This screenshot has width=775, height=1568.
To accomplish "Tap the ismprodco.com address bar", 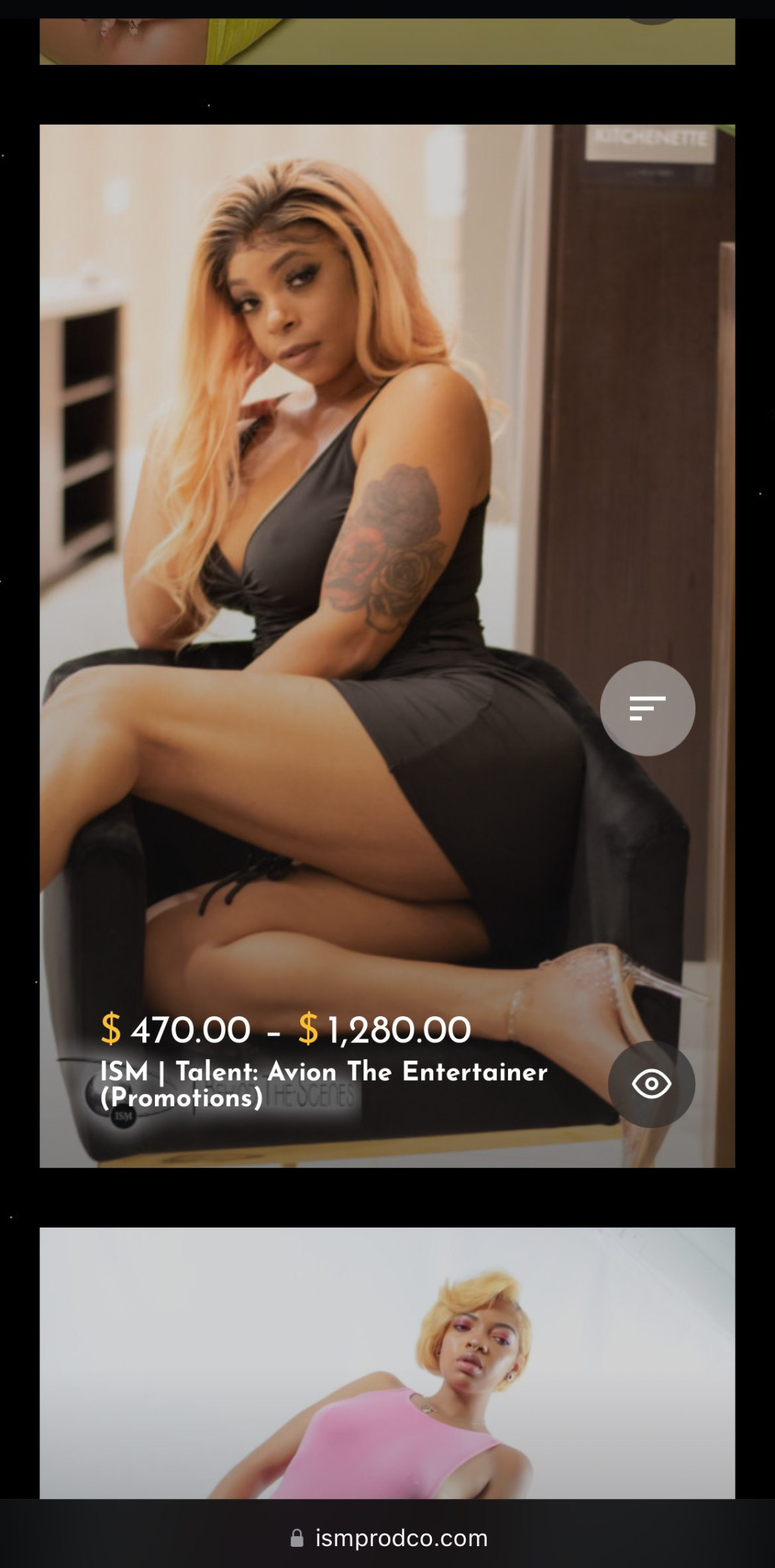I will (x=388, y=1538).
